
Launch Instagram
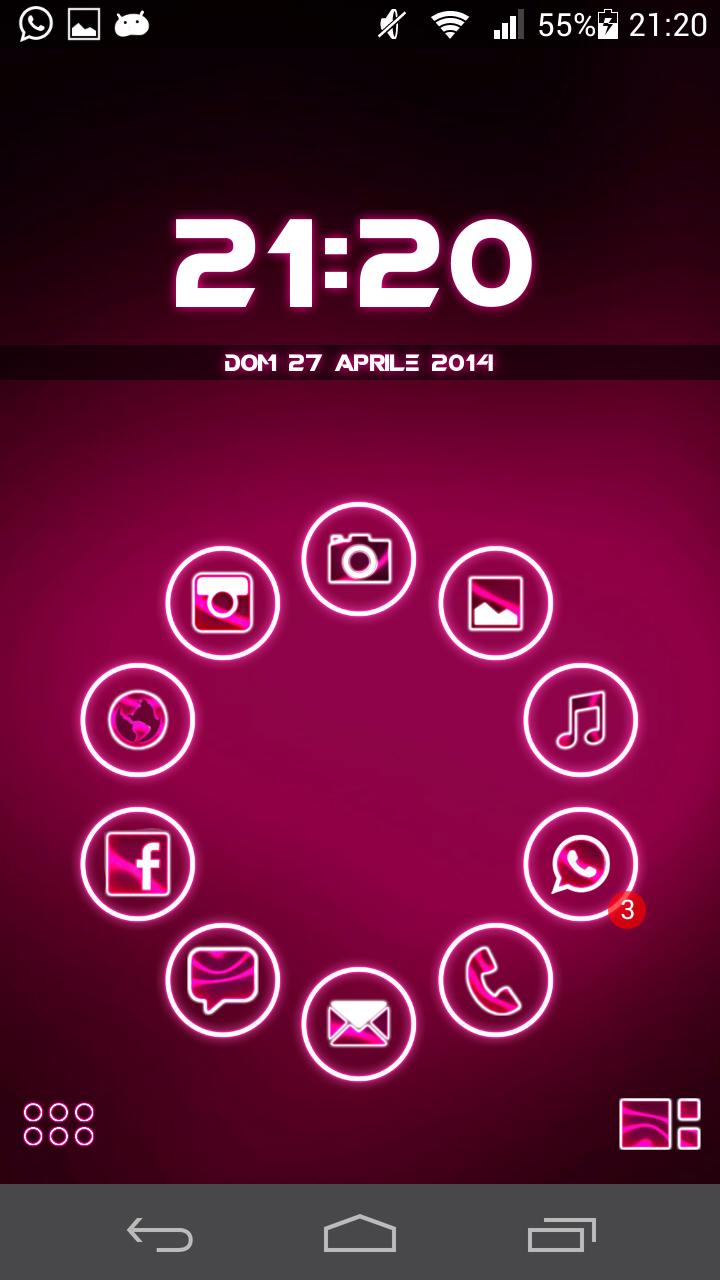[222, 603]
